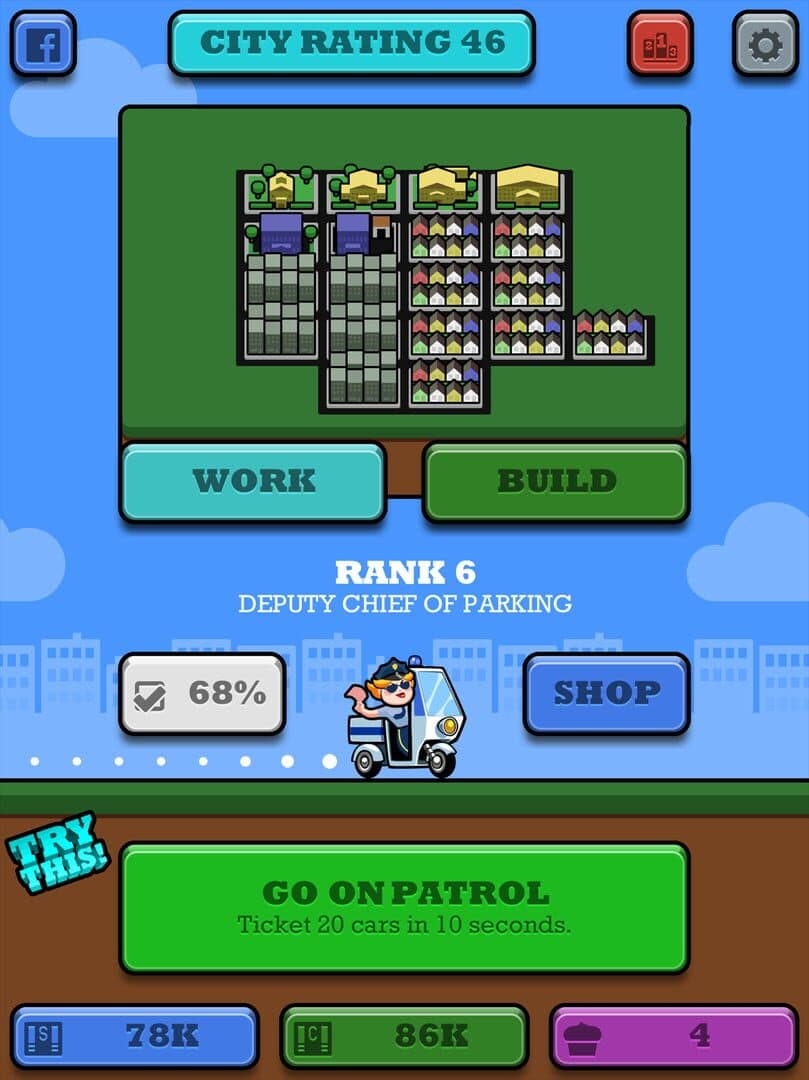Open the leaderboard podium icon
Image resolution: width=809 pixels, height=1080 pixels.
[660, 44]
